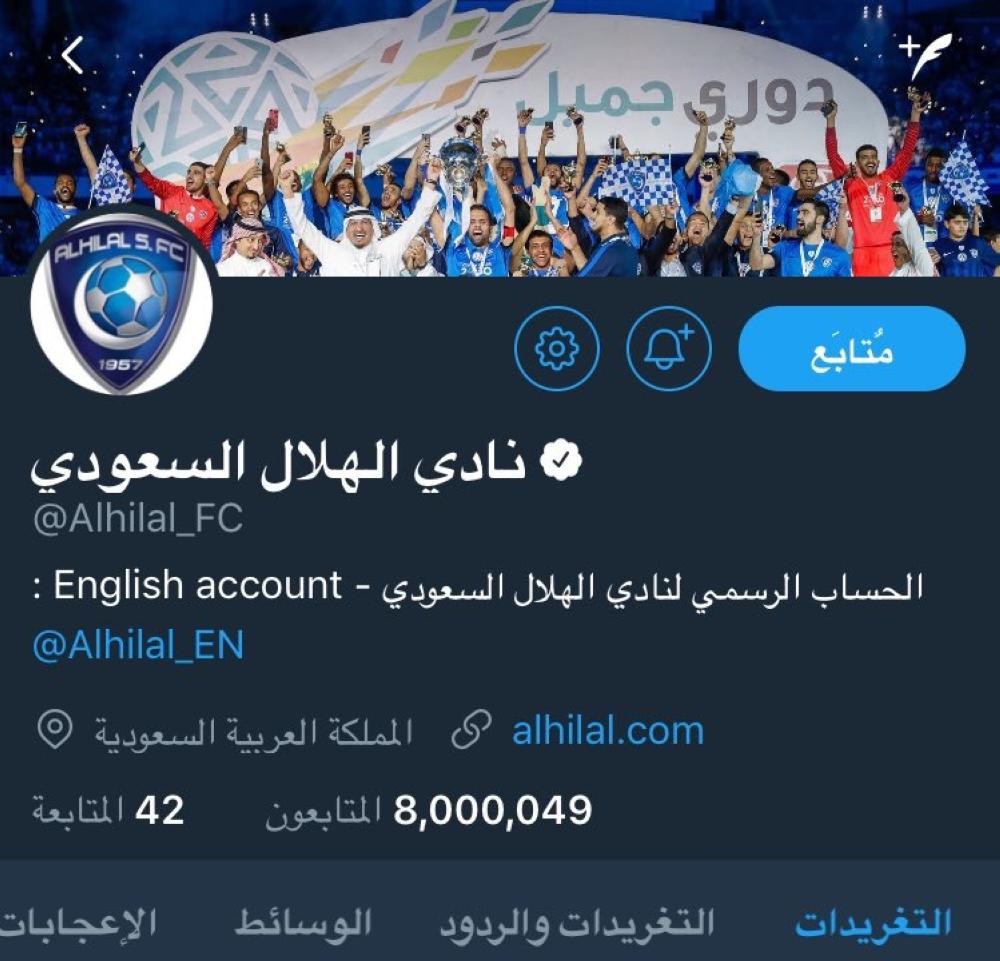Viewport: 1000px width, 961px height.
Task: Tap the متابع following button
Action: click(x=851, y=349)
